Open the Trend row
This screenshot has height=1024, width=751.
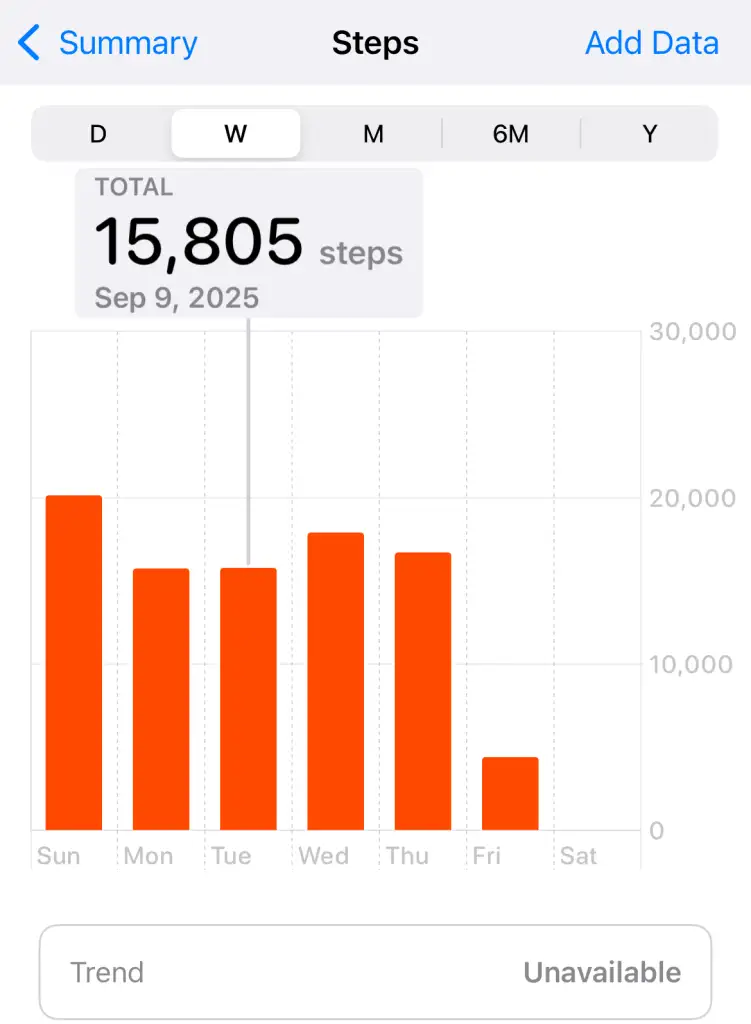click(375, 972)
